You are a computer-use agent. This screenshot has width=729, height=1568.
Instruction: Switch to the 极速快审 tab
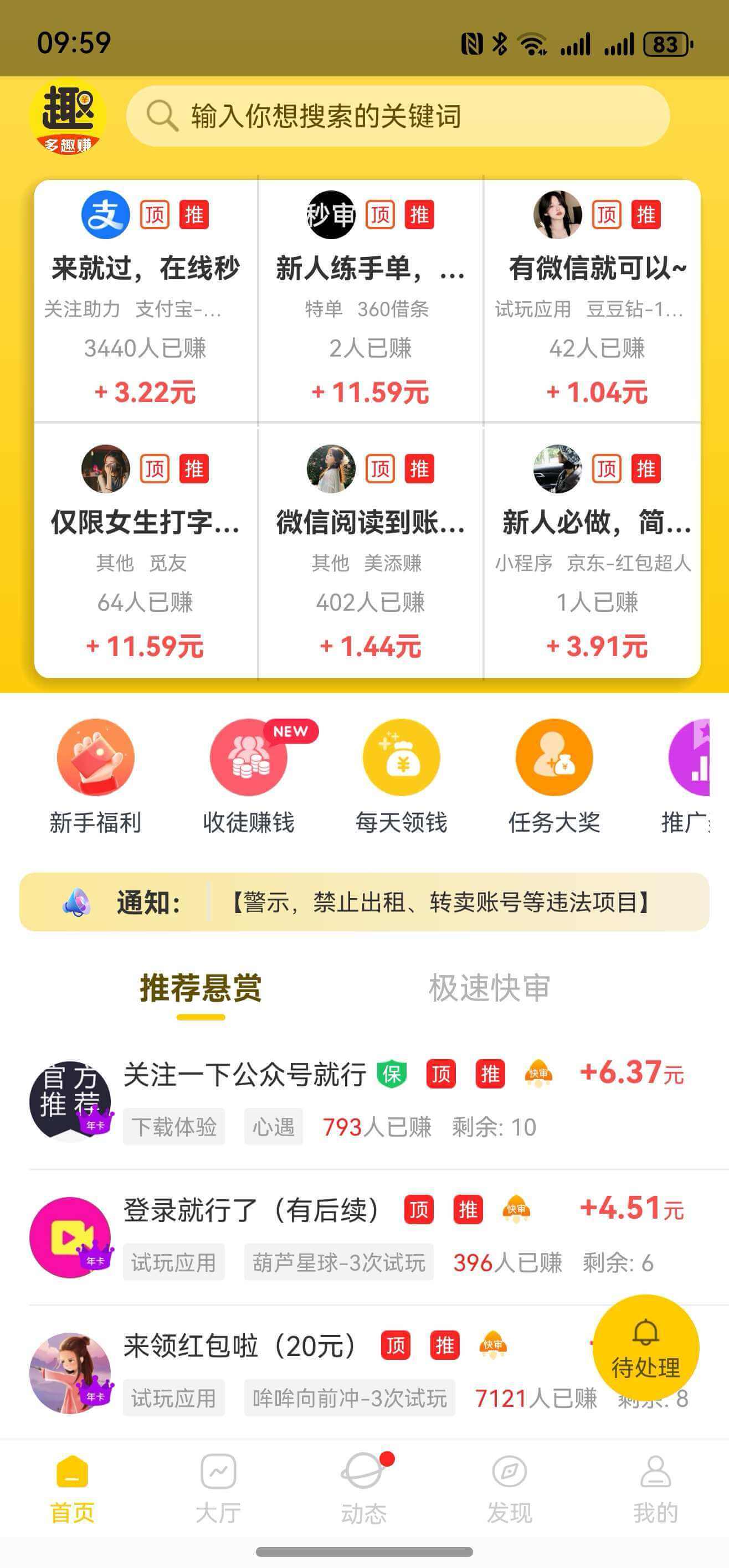(x=489, y=987)
